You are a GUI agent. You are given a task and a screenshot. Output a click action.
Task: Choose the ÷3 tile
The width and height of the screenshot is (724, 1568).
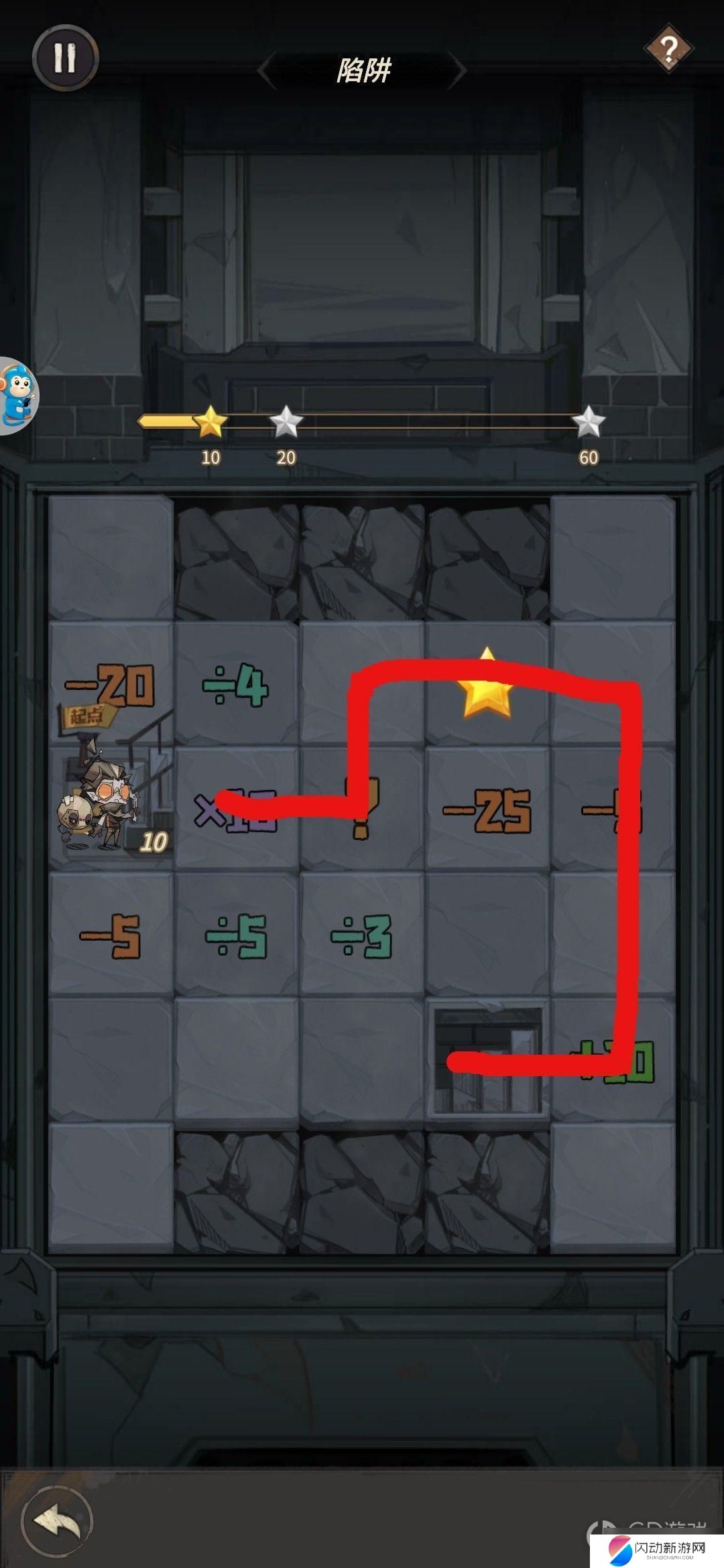pyautogui.click(x=361, y=935)
